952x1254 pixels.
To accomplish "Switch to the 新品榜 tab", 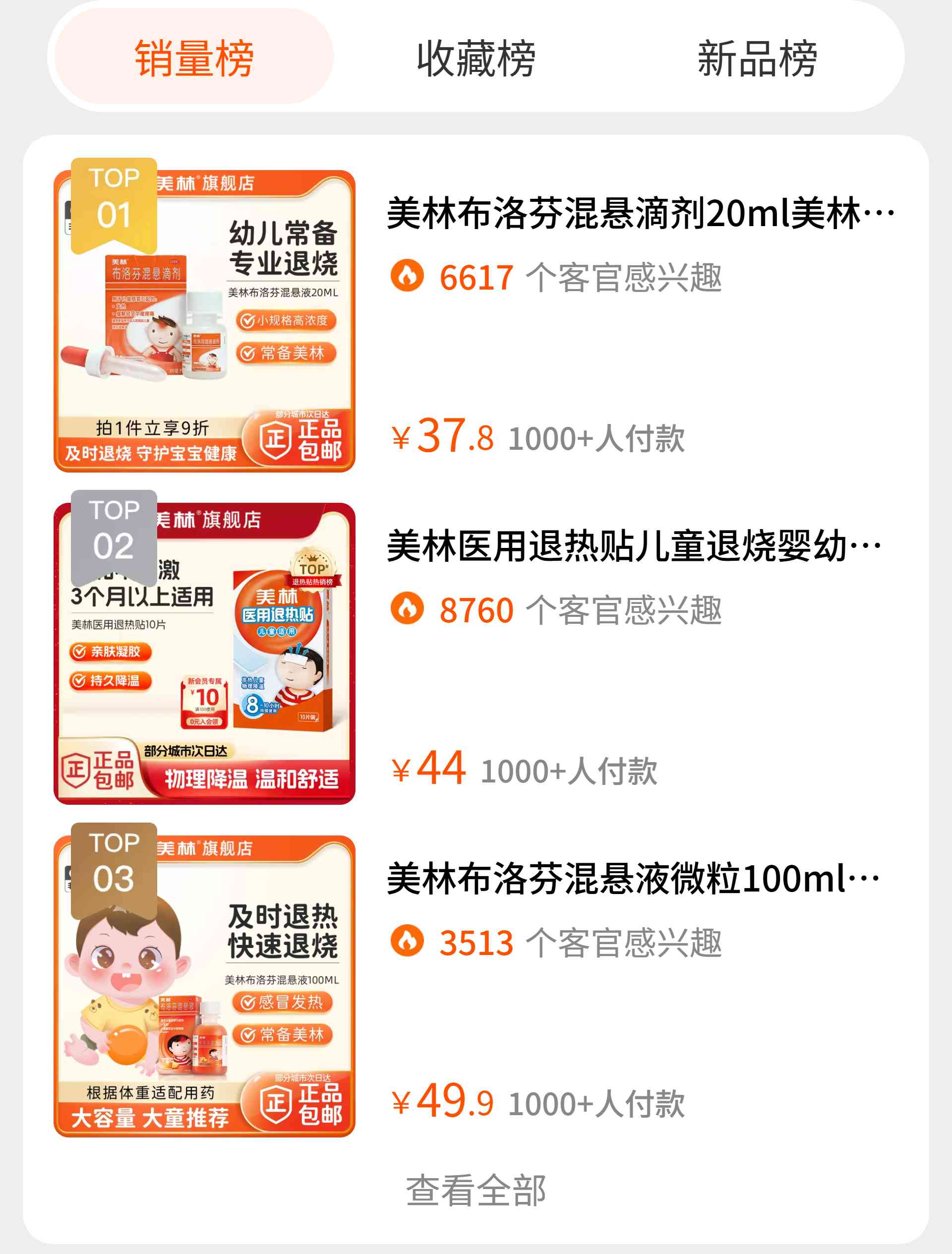I will [x=757, y=58].
